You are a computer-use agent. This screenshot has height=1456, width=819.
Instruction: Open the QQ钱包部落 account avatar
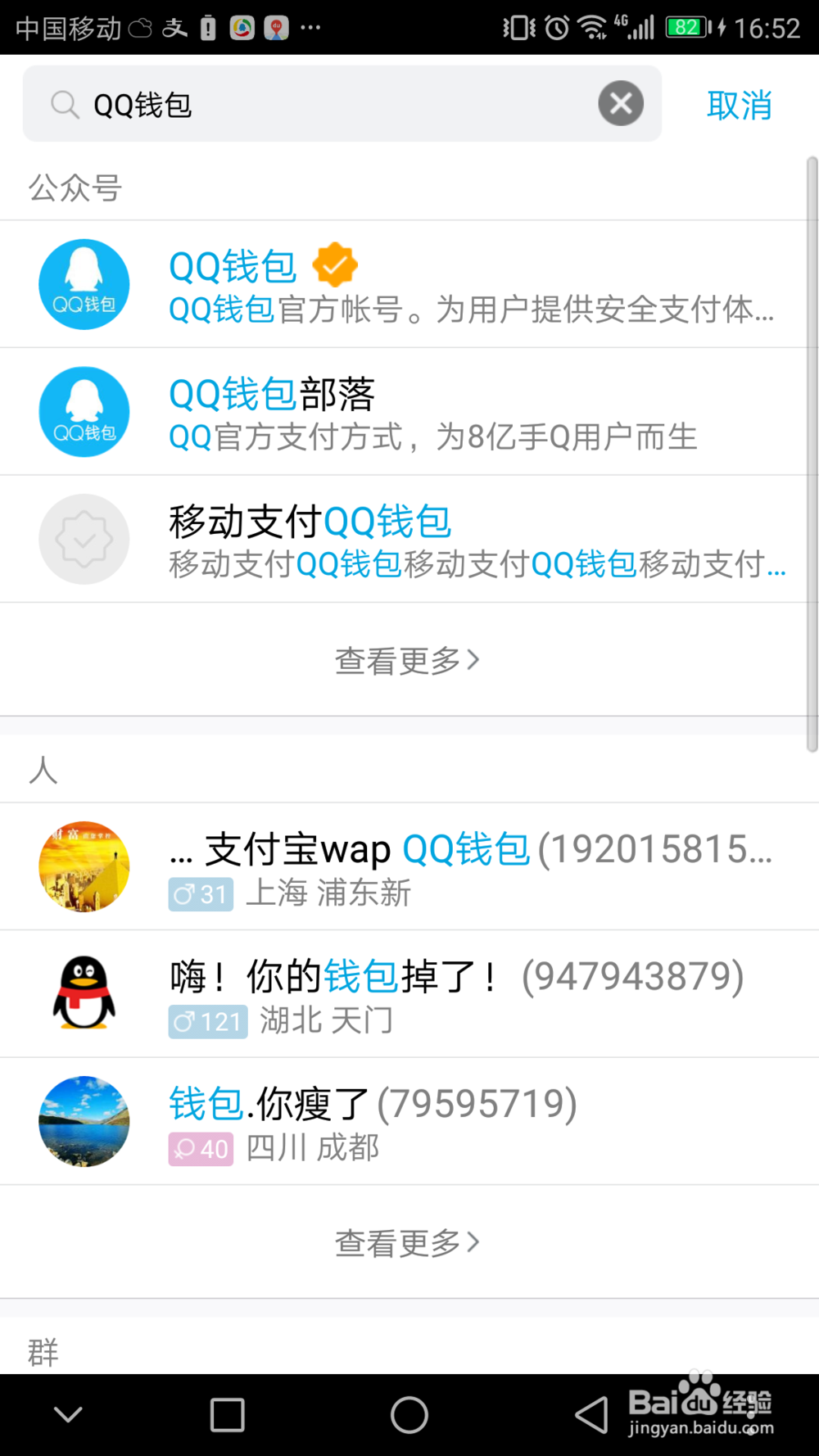[84, 411]
